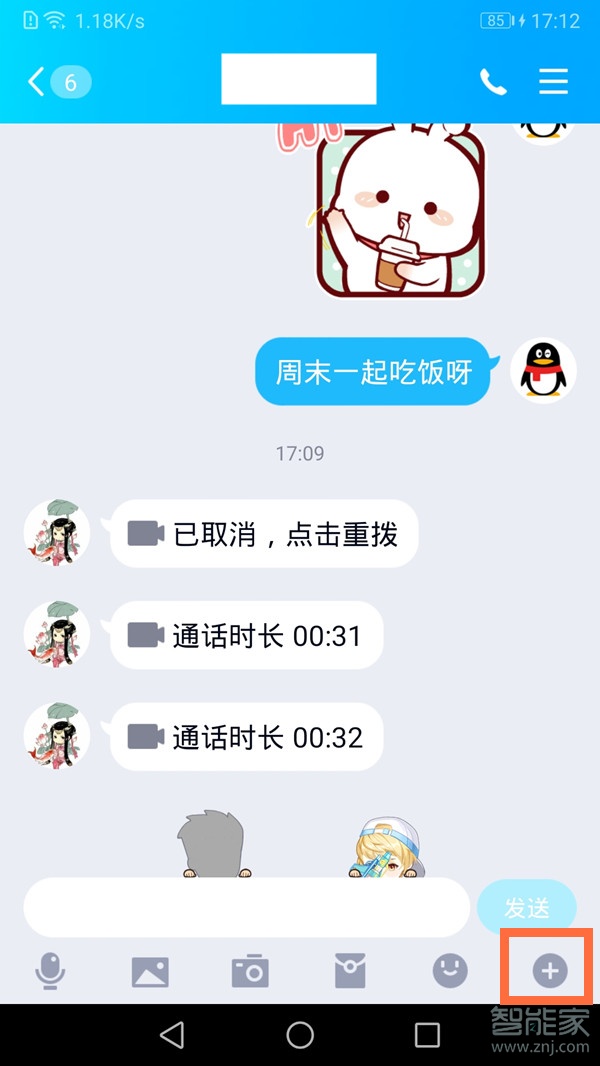Screen dimensions: 600x1066
Task: Open the plus menu for more options
Action: tap(549, 969)
